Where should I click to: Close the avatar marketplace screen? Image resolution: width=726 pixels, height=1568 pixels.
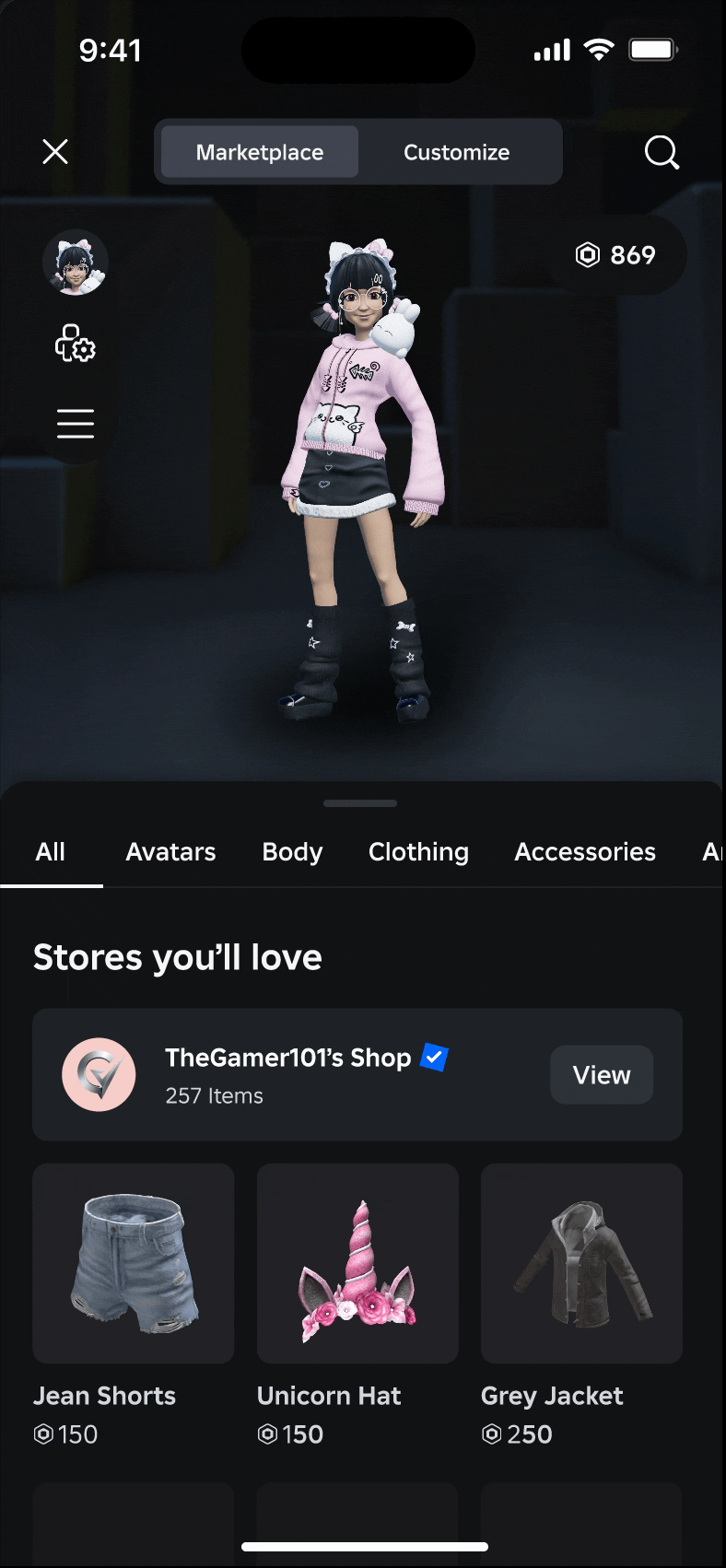[x=55, y=152]
